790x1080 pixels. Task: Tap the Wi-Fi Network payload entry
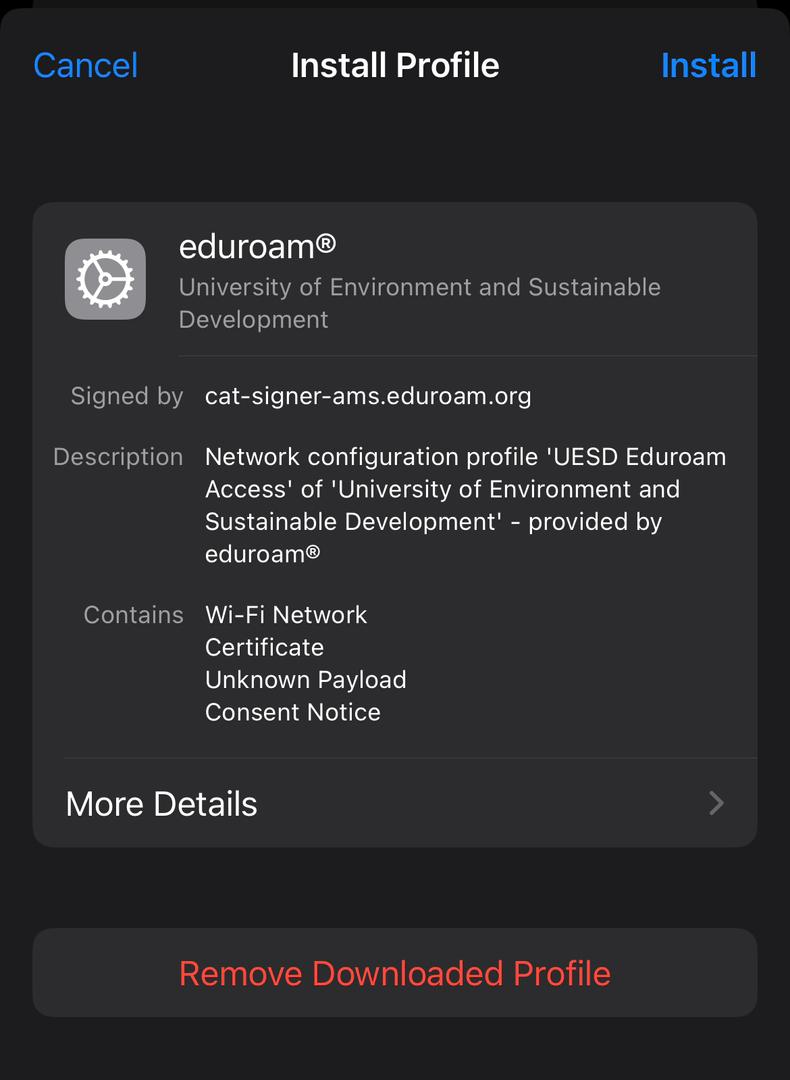tap(285, 614)
